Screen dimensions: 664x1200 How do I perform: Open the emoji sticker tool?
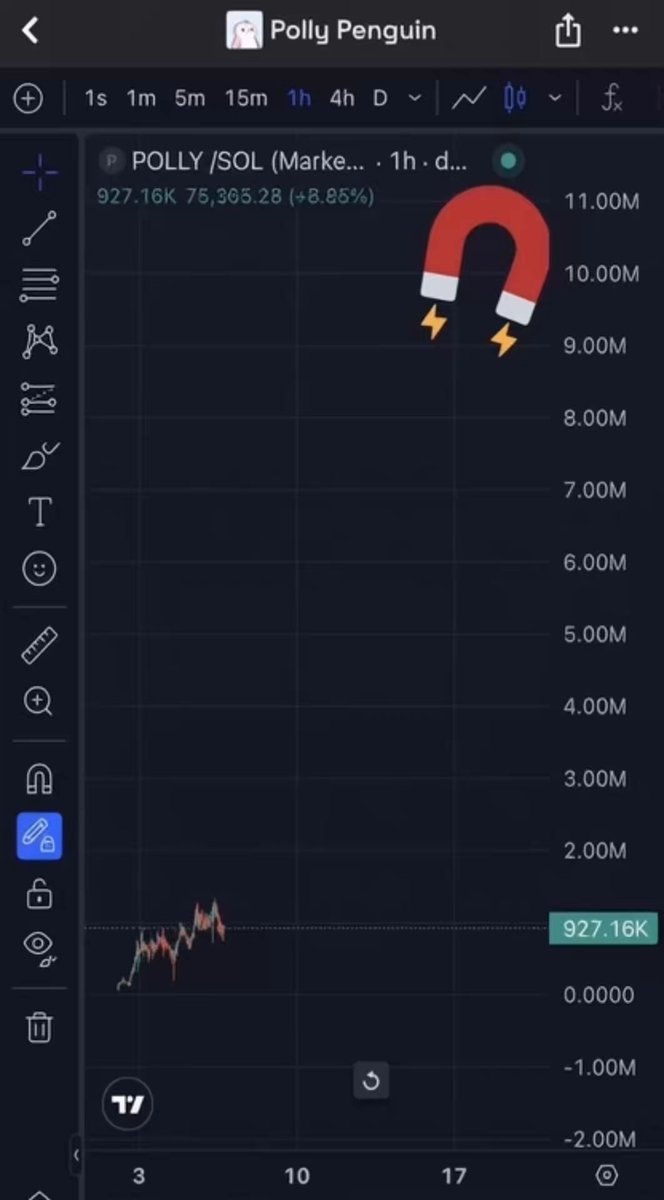pyautogui.click(x=39, y=570)
